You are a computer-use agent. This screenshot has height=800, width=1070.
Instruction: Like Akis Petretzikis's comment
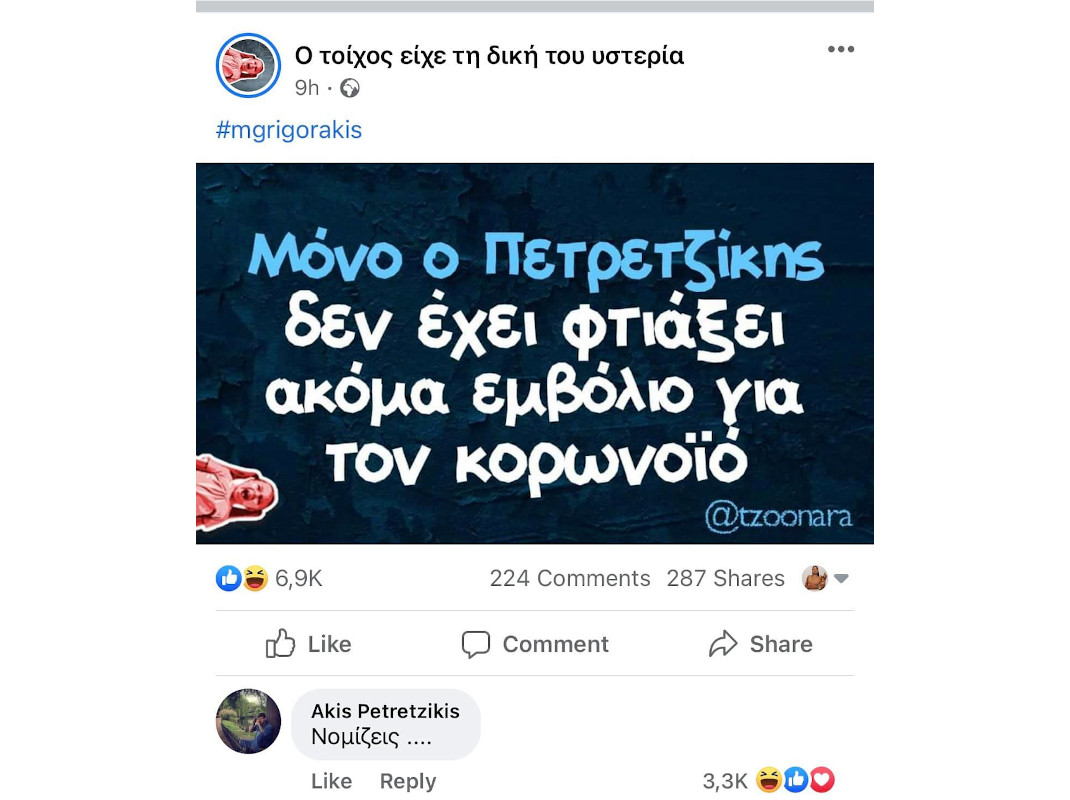331,781
